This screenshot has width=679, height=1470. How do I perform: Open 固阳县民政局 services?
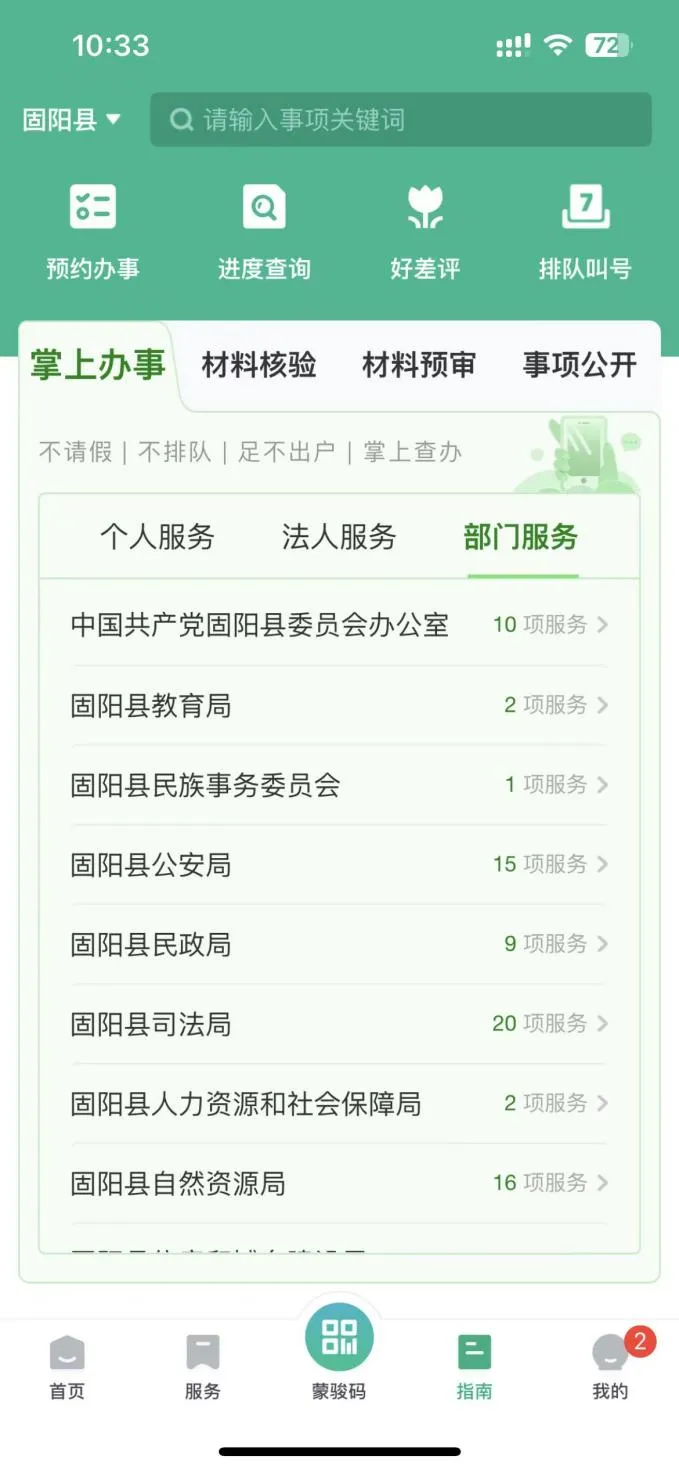pos(339,944)
